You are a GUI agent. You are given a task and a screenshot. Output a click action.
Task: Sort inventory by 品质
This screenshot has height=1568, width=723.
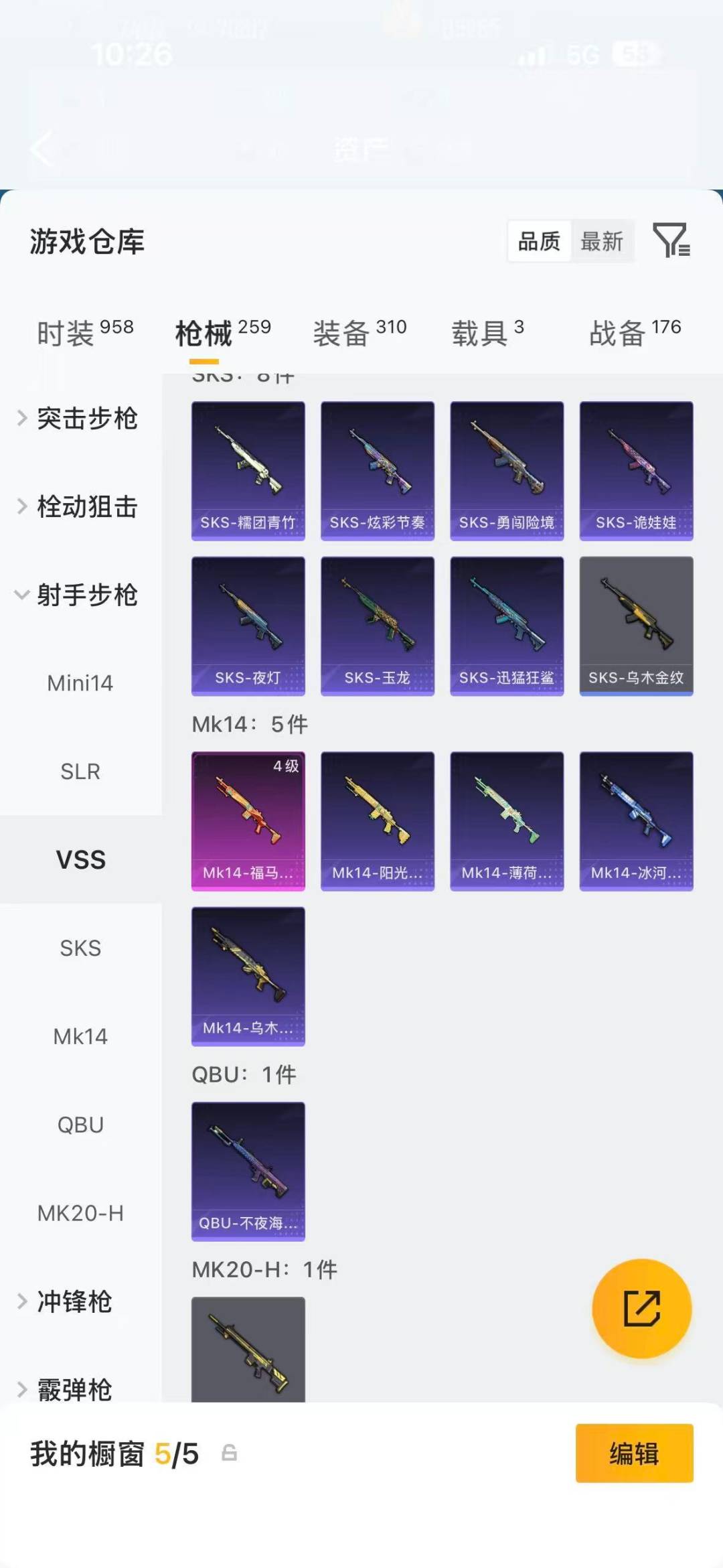click(x=539, y=242)
